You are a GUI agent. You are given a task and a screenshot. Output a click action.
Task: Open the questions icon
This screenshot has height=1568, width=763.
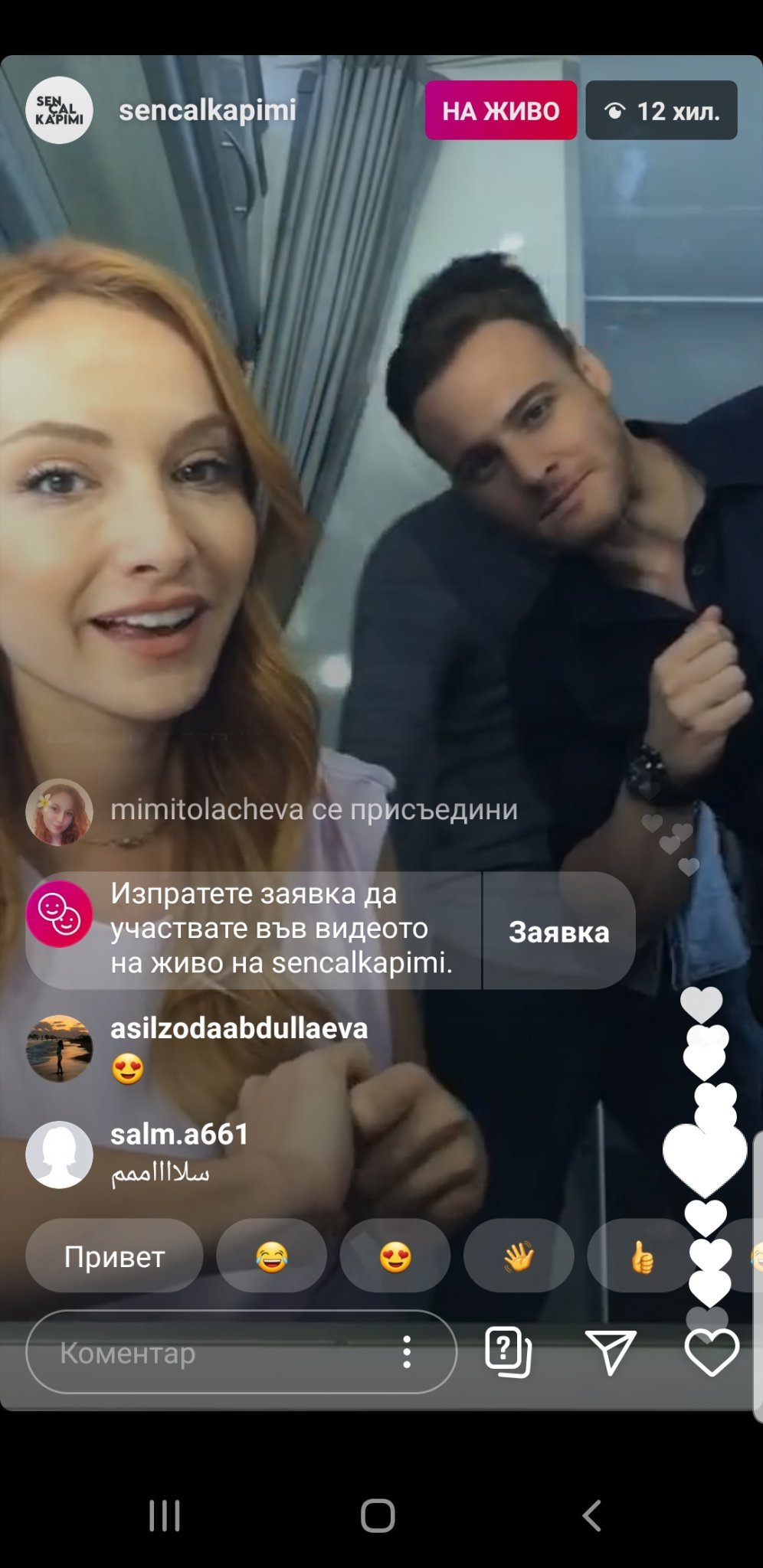click(508, 1352)
